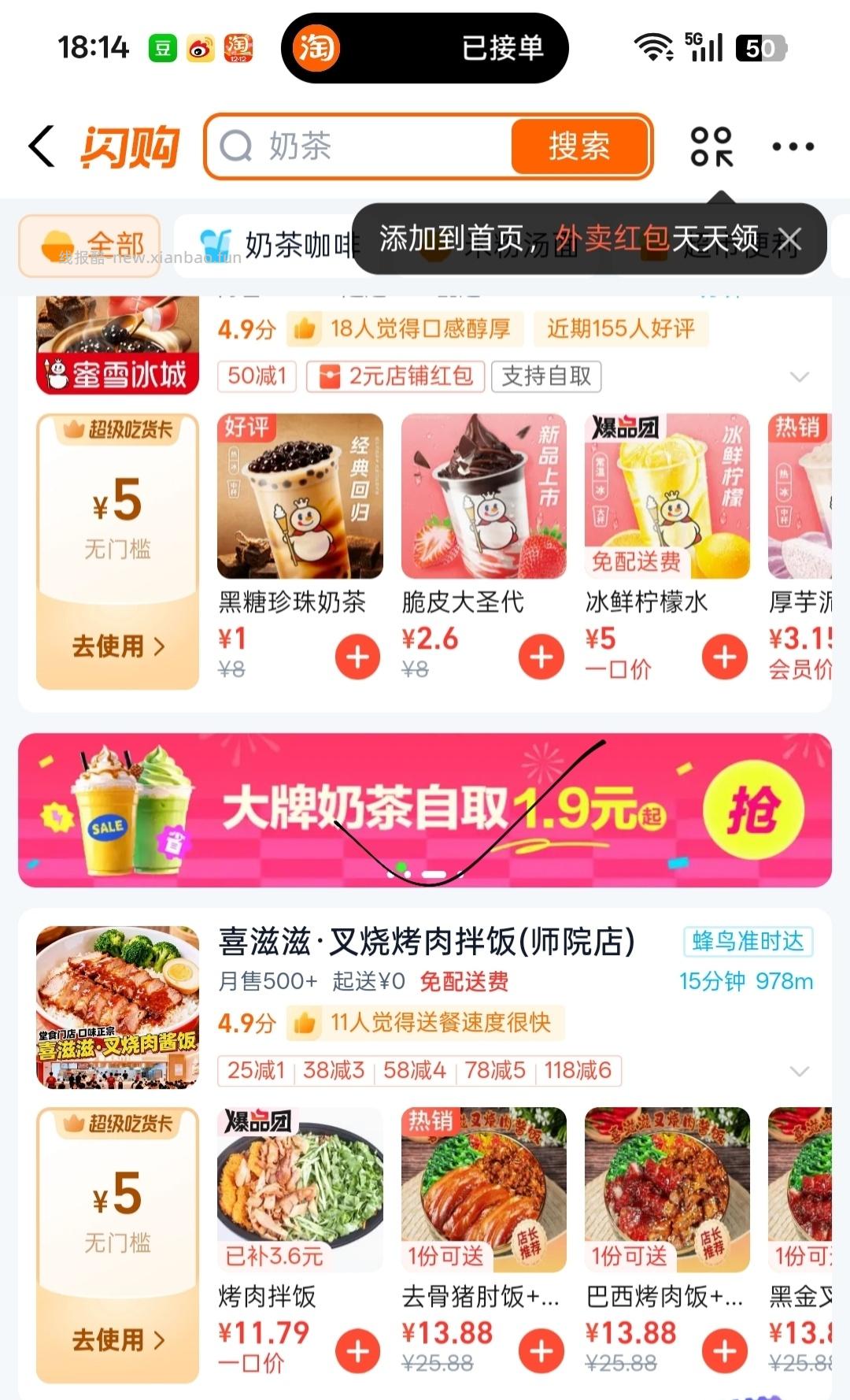Expand 喜滋滋 discount list chevron
850x1400 pixels.
[800, 1071]
